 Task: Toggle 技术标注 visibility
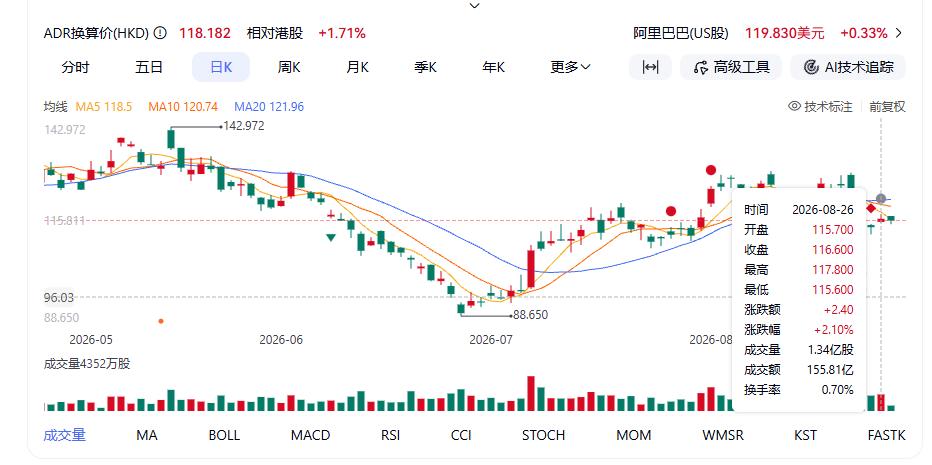(x=820, y=107)
